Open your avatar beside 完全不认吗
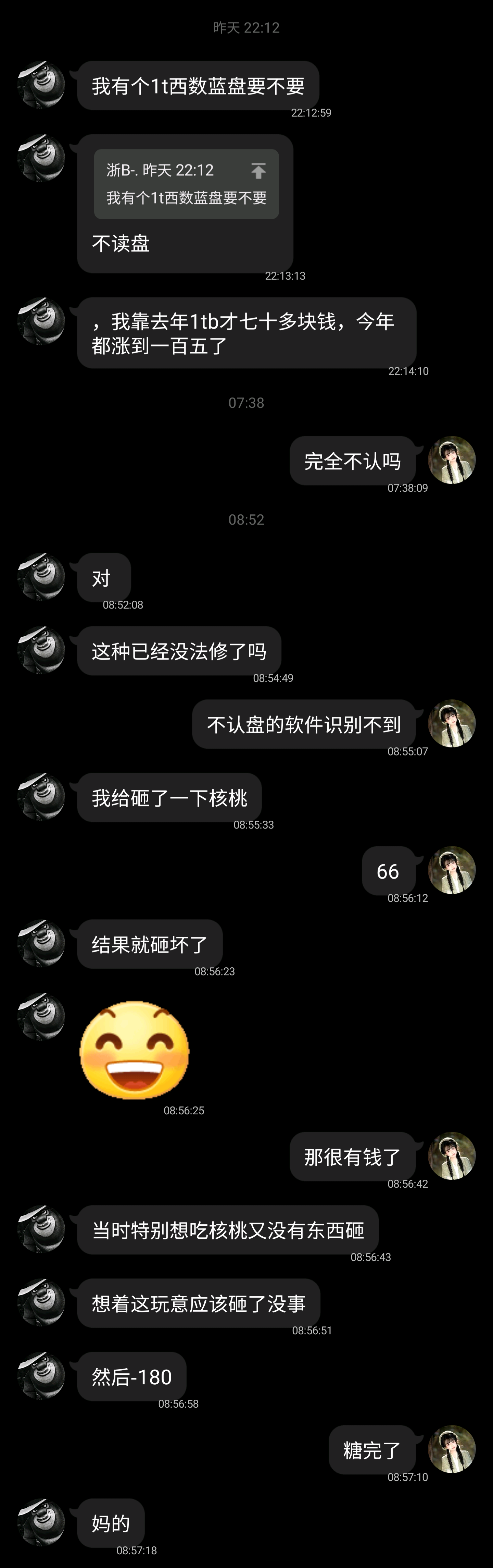The width and height of the screenshot is (493, 1568). coord(452,460)
